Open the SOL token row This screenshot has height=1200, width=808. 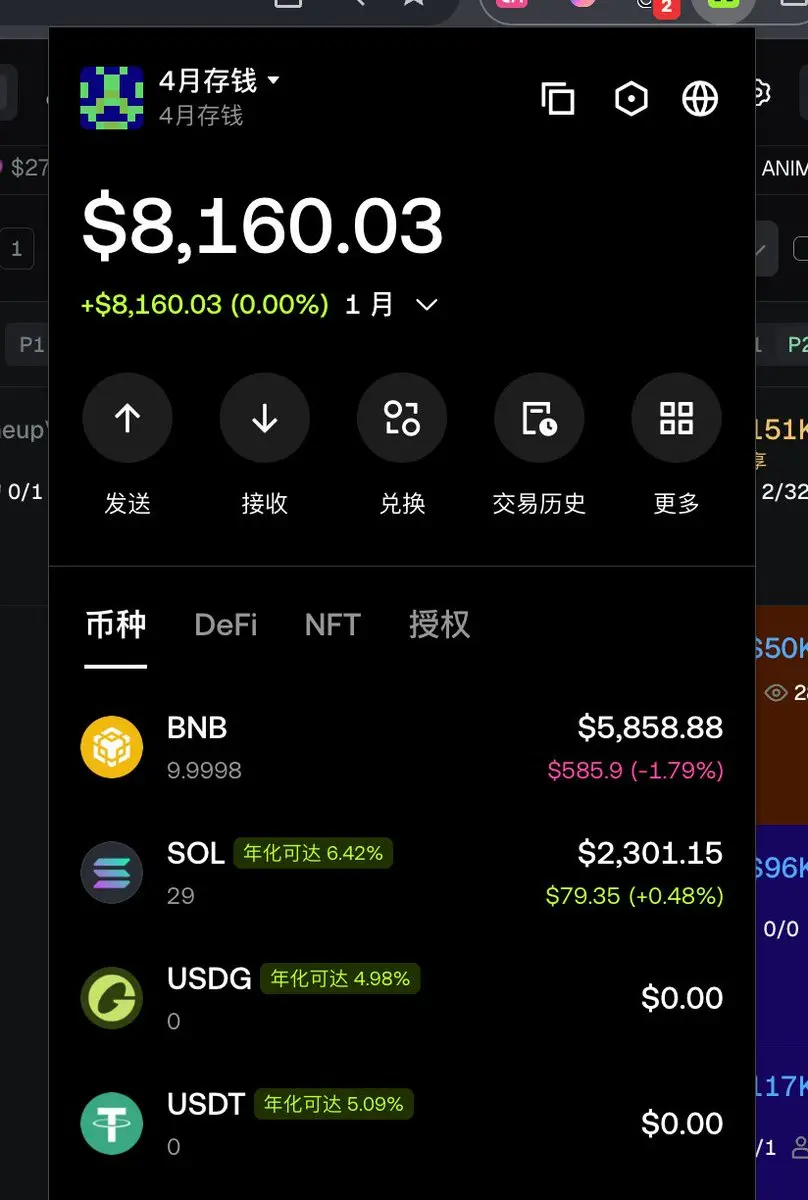[x=400, y=873]
